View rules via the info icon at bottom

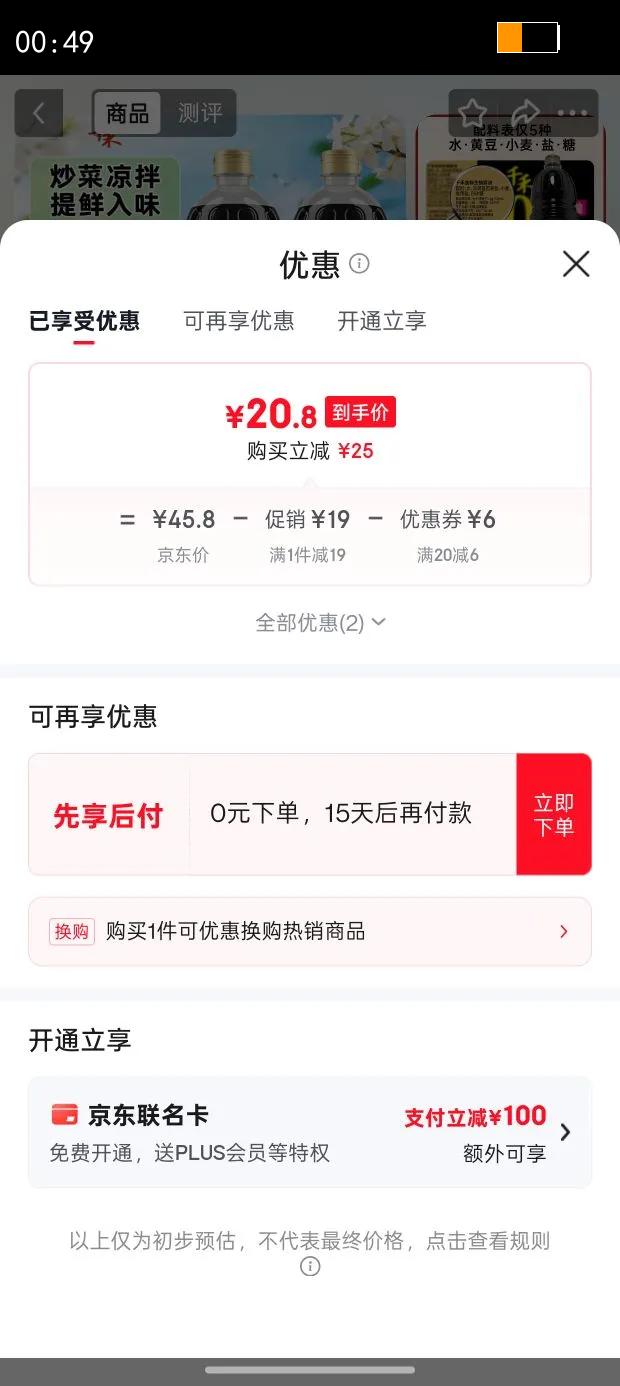pos(310,1267)
